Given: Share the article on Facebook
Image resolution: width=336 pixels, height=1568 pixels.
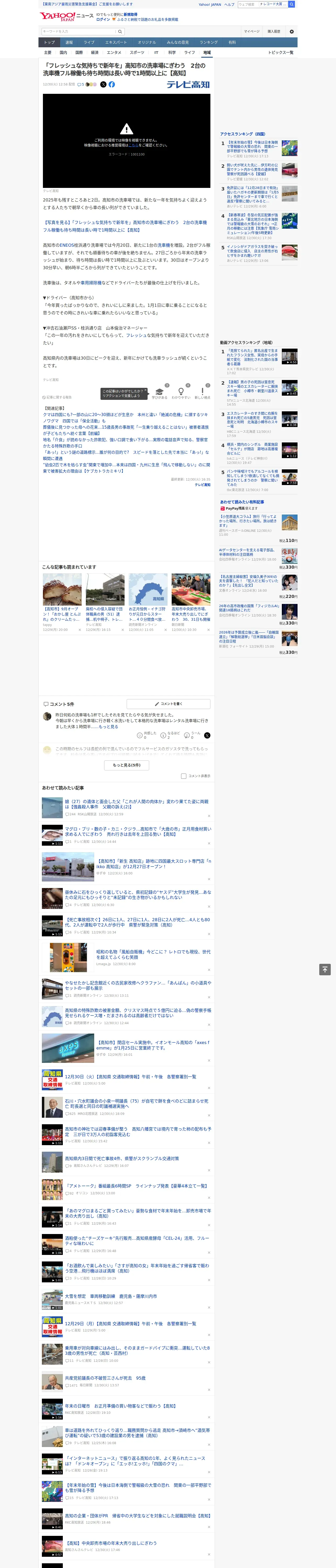Looking at the screenshot, I should coord(111,85).
